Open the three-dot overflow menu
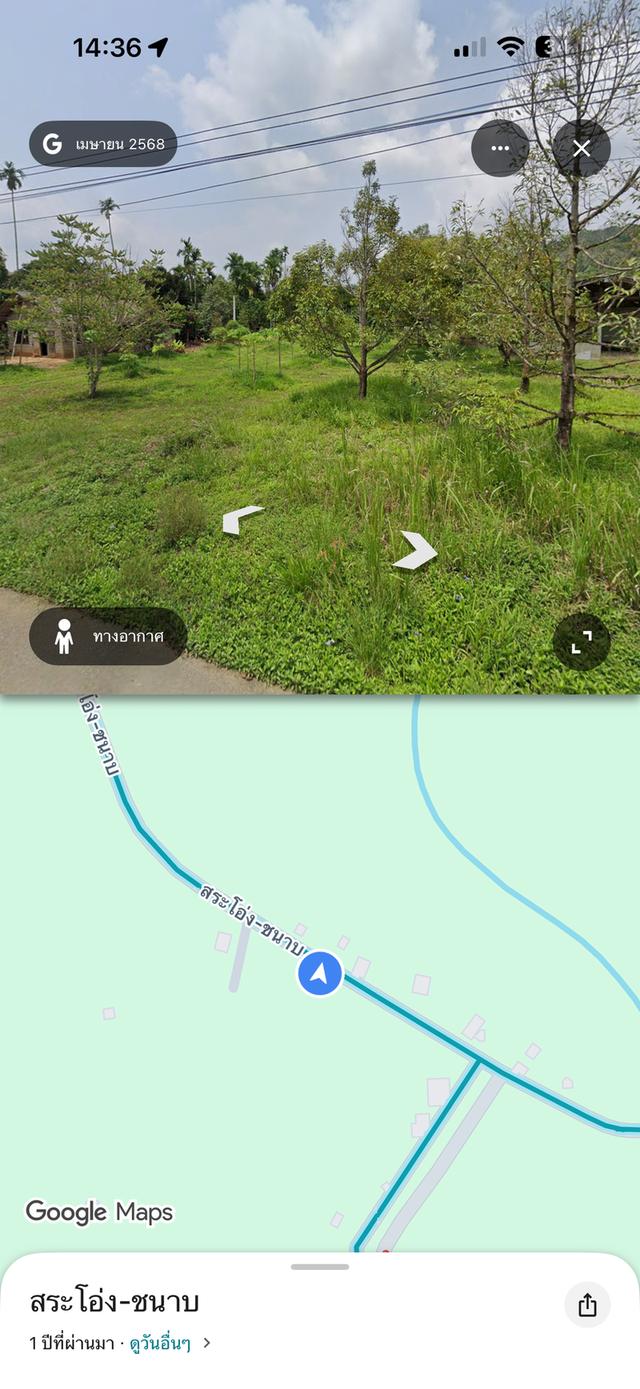This screenshot has width=640, height=1389. tap(500, 149)
